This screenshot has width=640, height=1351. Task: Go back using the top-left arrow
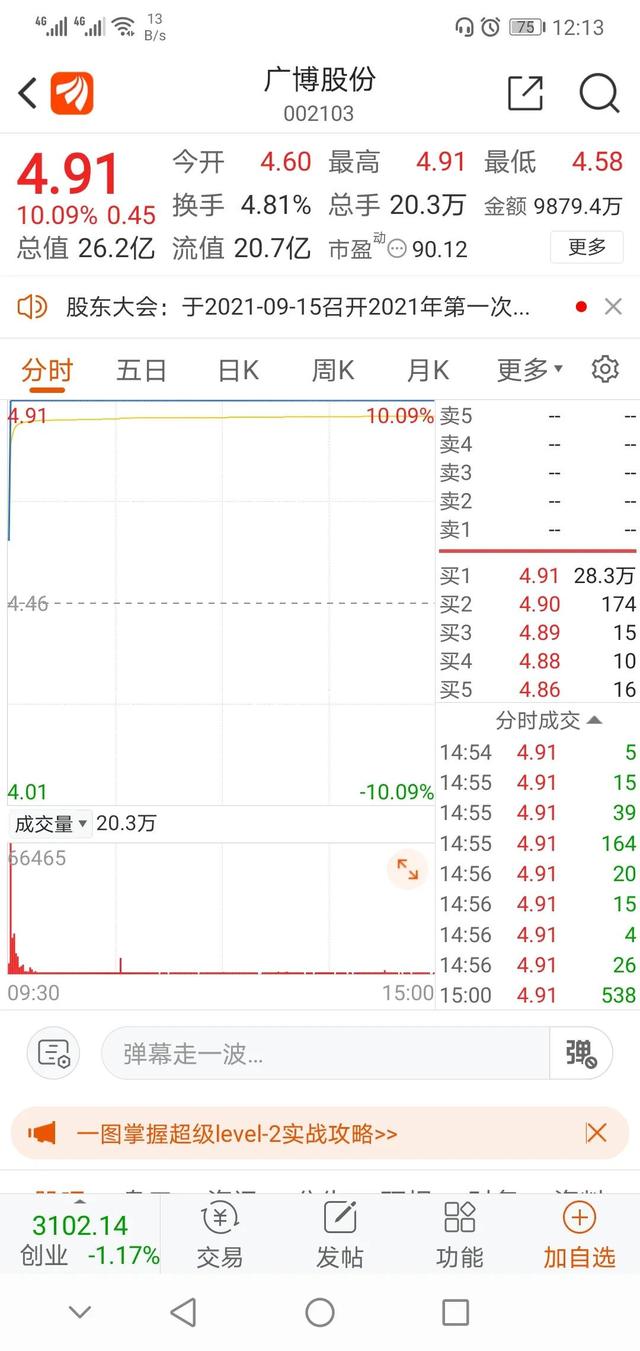[28, 94]
